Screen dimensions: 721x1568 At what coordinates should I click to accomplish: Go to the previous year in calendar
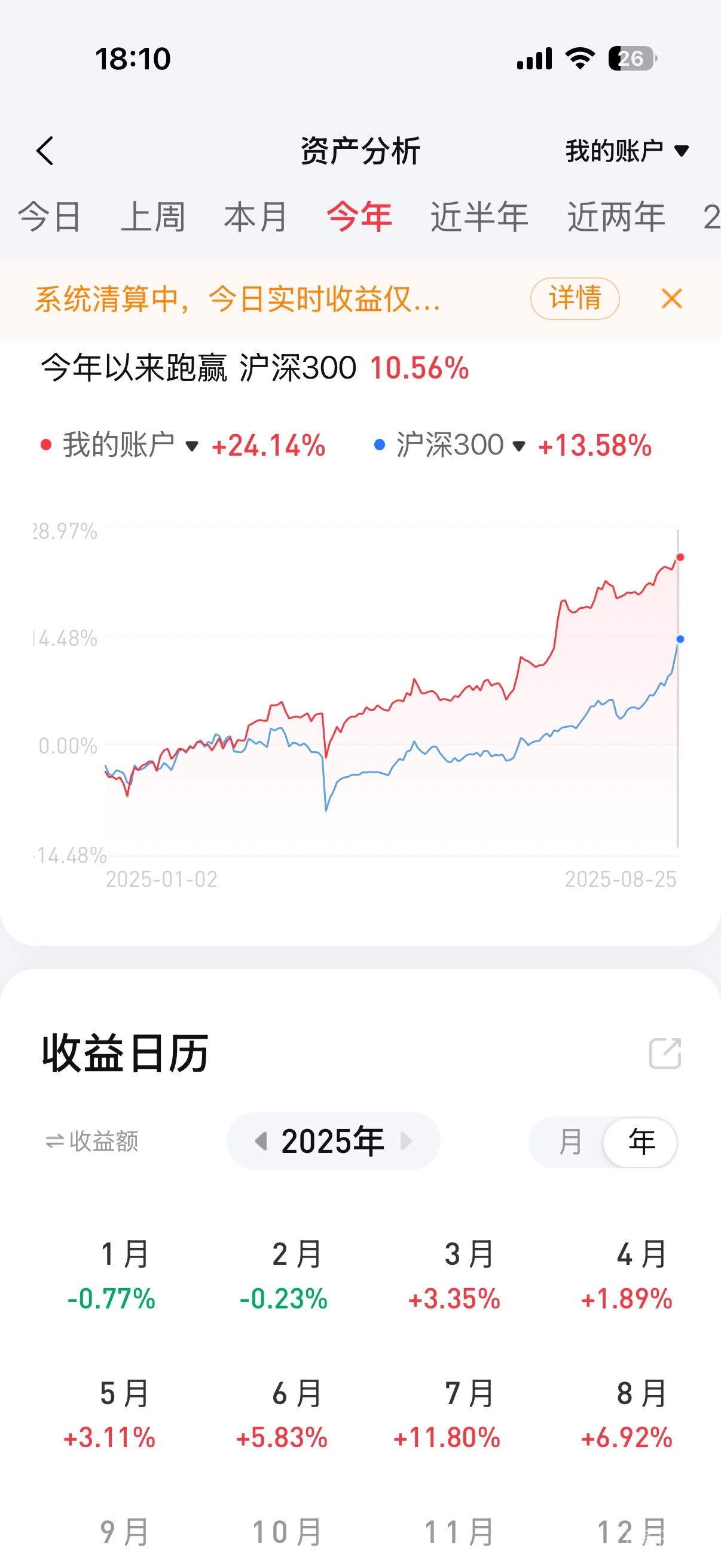261,1141
